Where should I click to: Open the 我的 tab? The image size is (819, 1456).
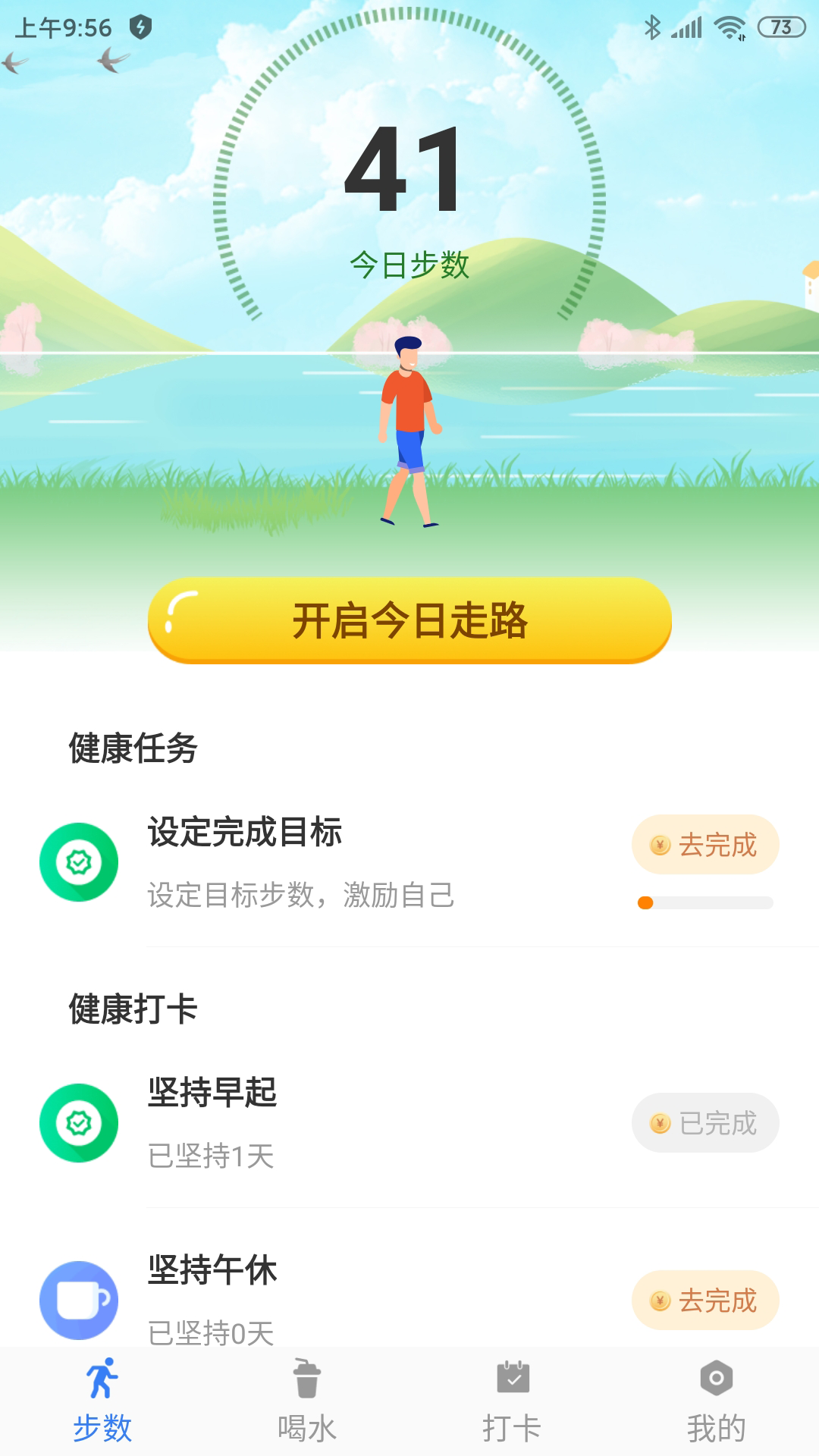(x=717, y=1401)
